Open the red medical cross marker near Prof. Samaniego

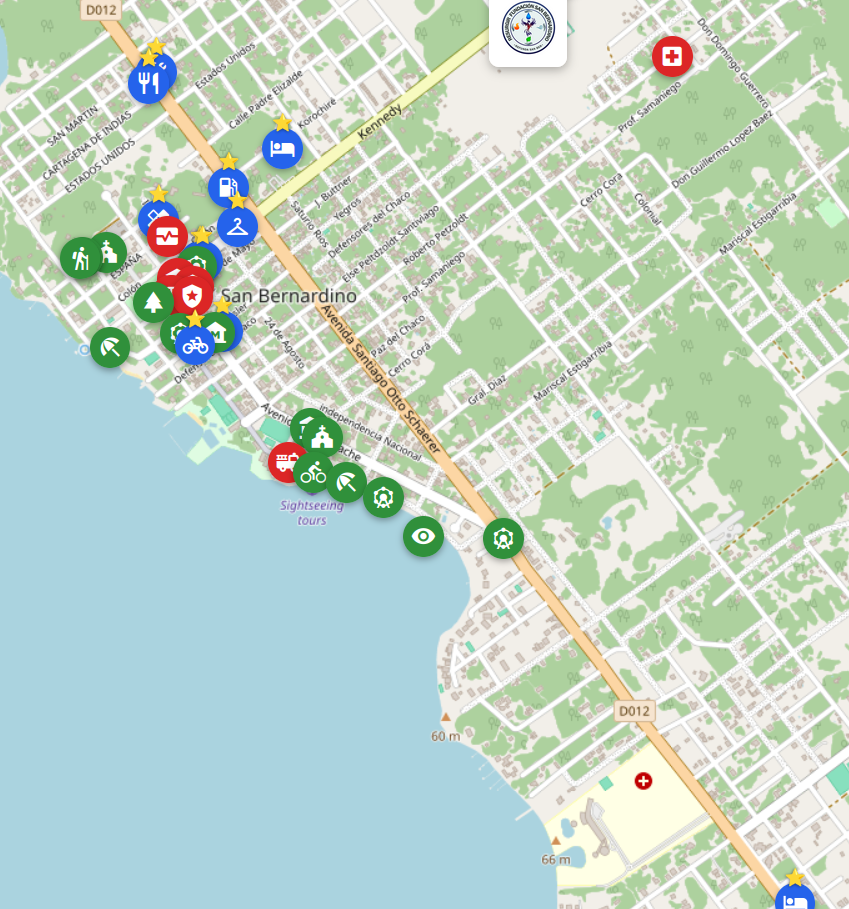(x=672, y=56)
